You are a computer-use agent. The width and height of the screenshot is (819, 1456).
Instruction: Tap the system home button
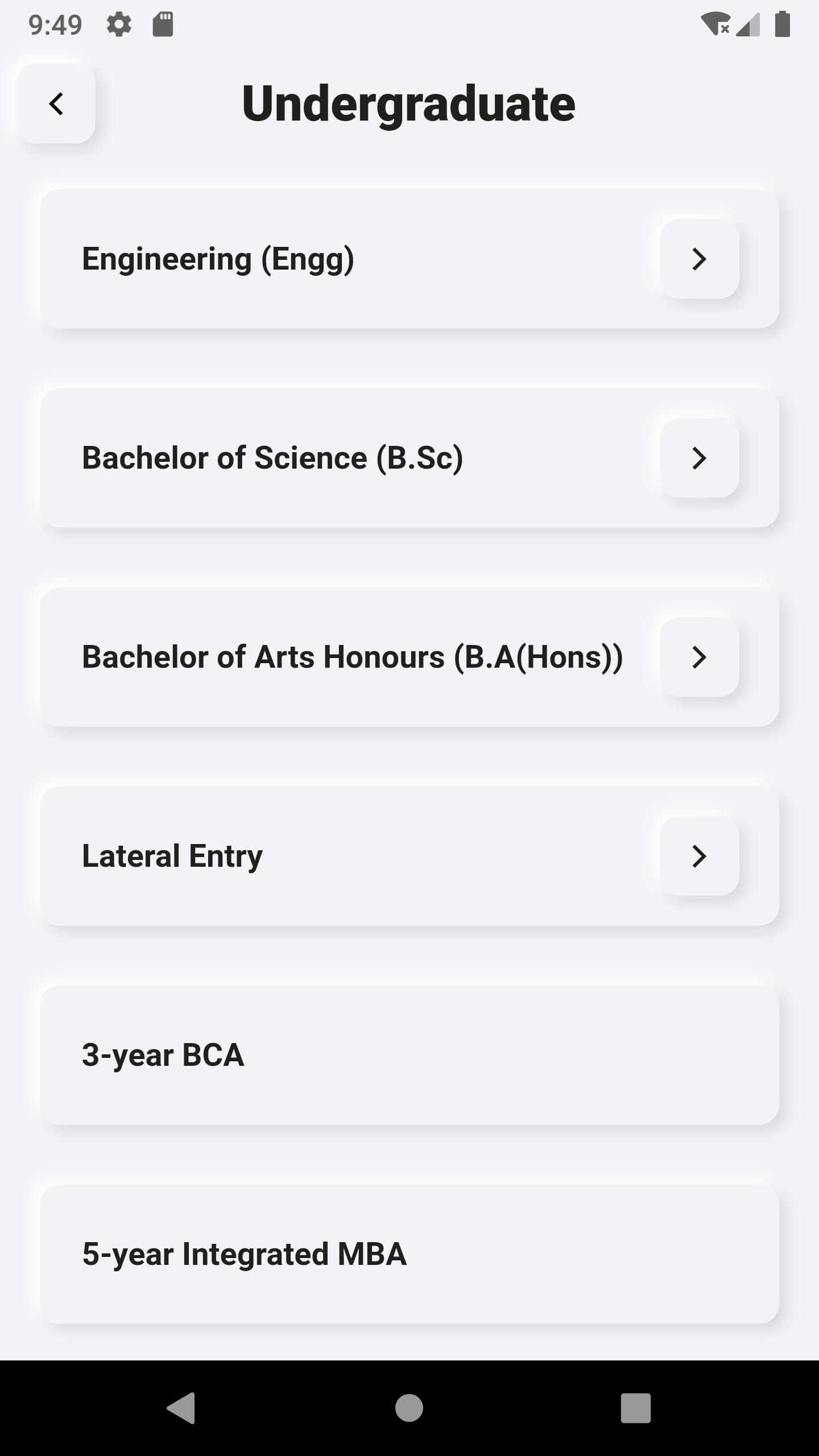pyautogui.click(x=409, y=1408)
